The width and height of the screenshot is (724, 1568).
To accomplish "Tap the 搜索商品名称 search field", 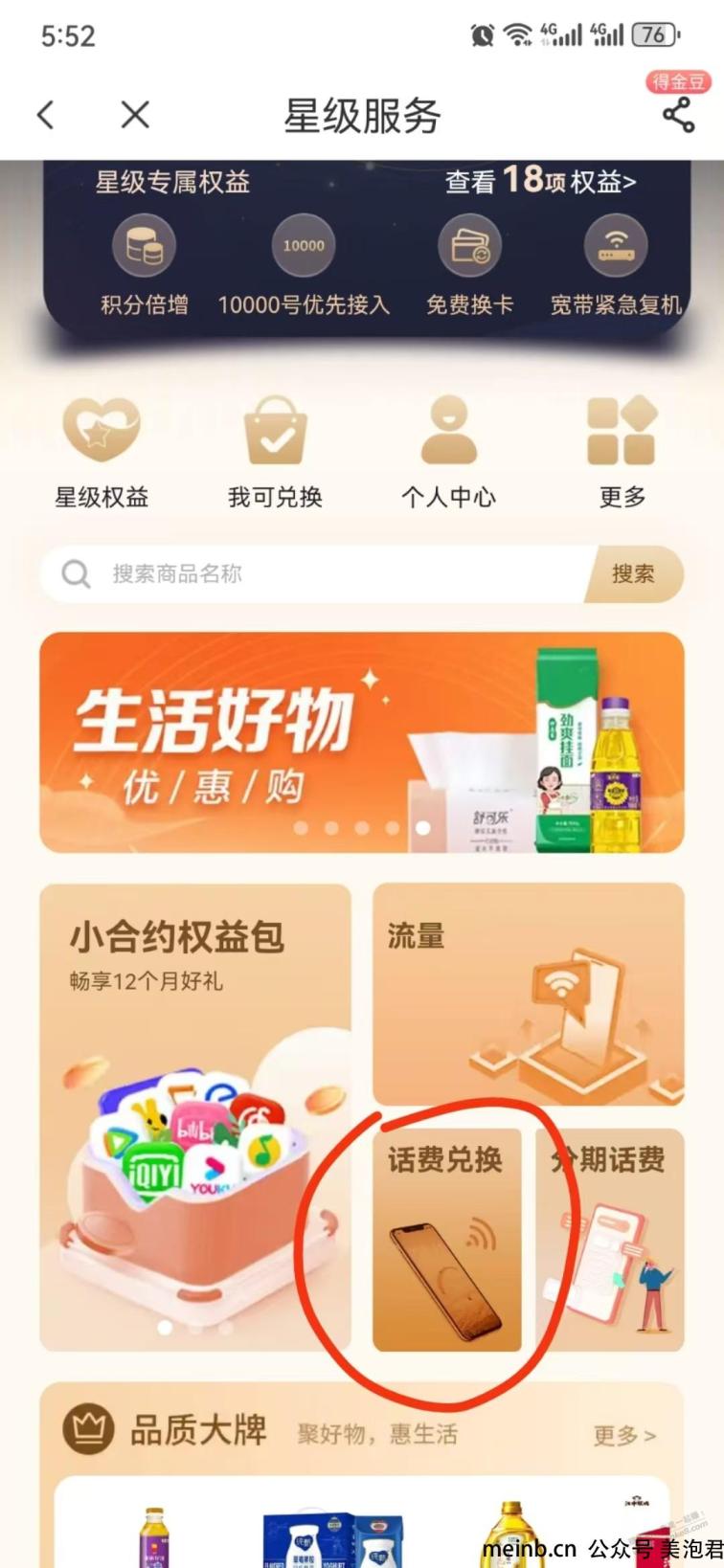I will click(316, 574).
